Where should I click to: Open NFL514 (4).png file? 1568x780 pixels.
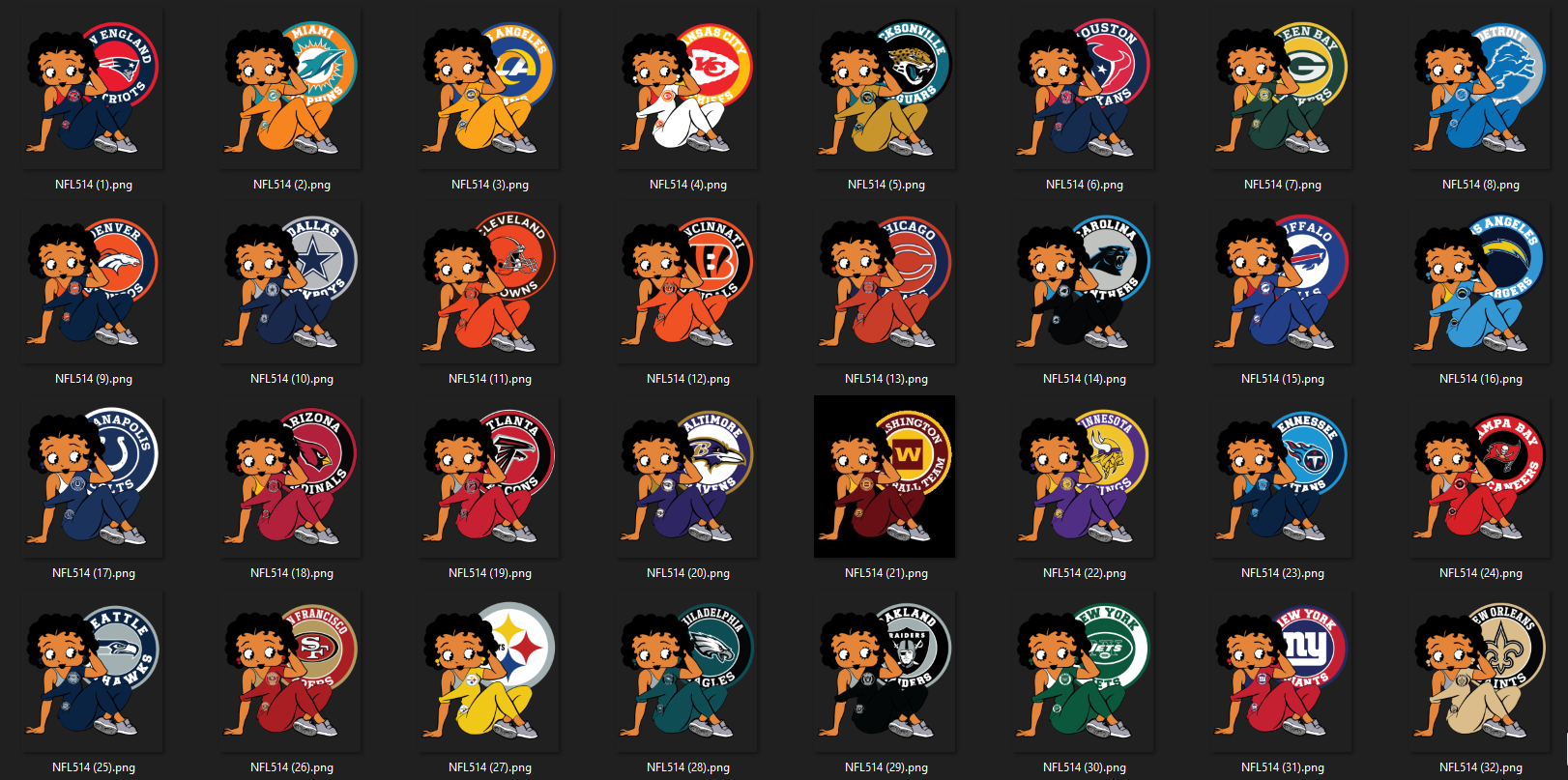pos(687,89)
